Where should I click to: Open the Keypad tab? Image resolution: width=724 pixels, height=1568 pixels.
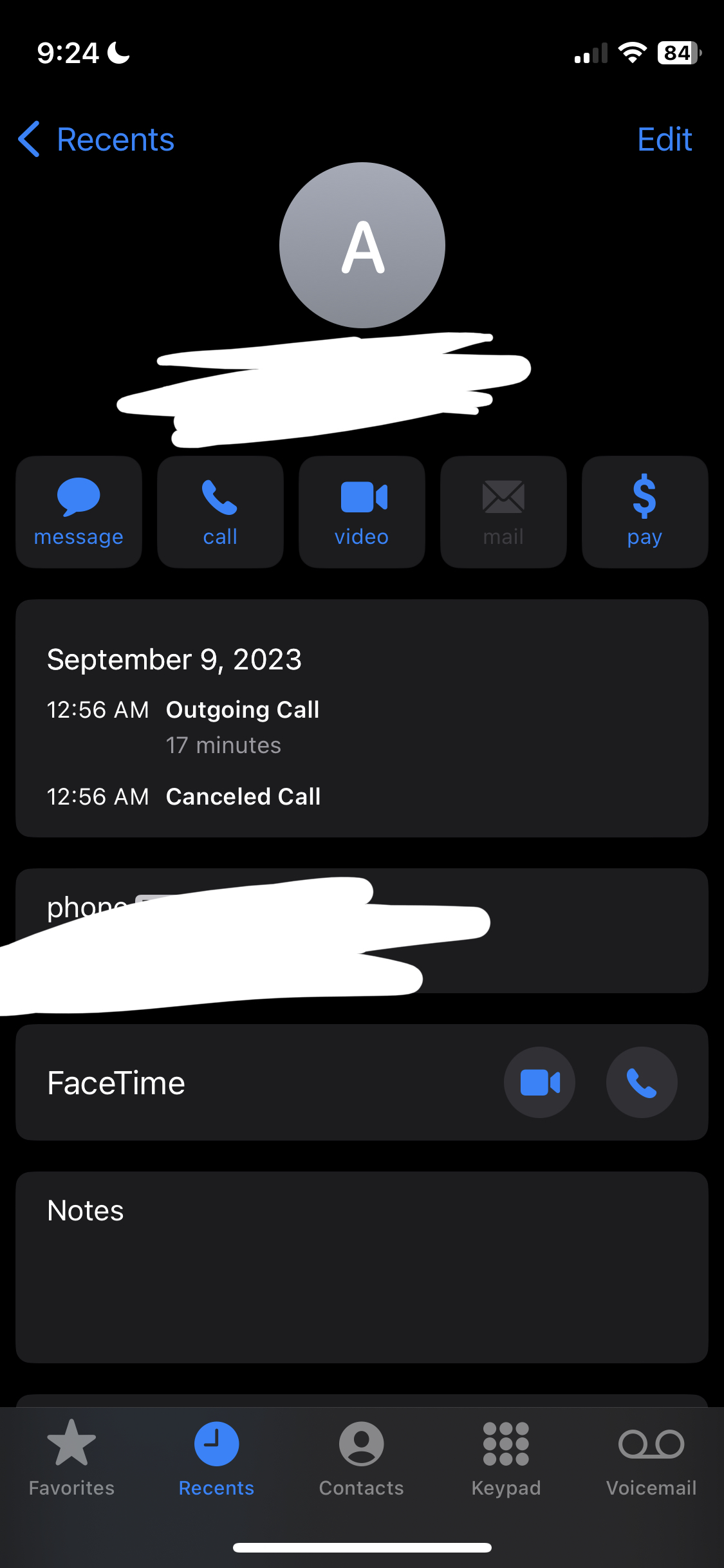(x=506, y=1458)
